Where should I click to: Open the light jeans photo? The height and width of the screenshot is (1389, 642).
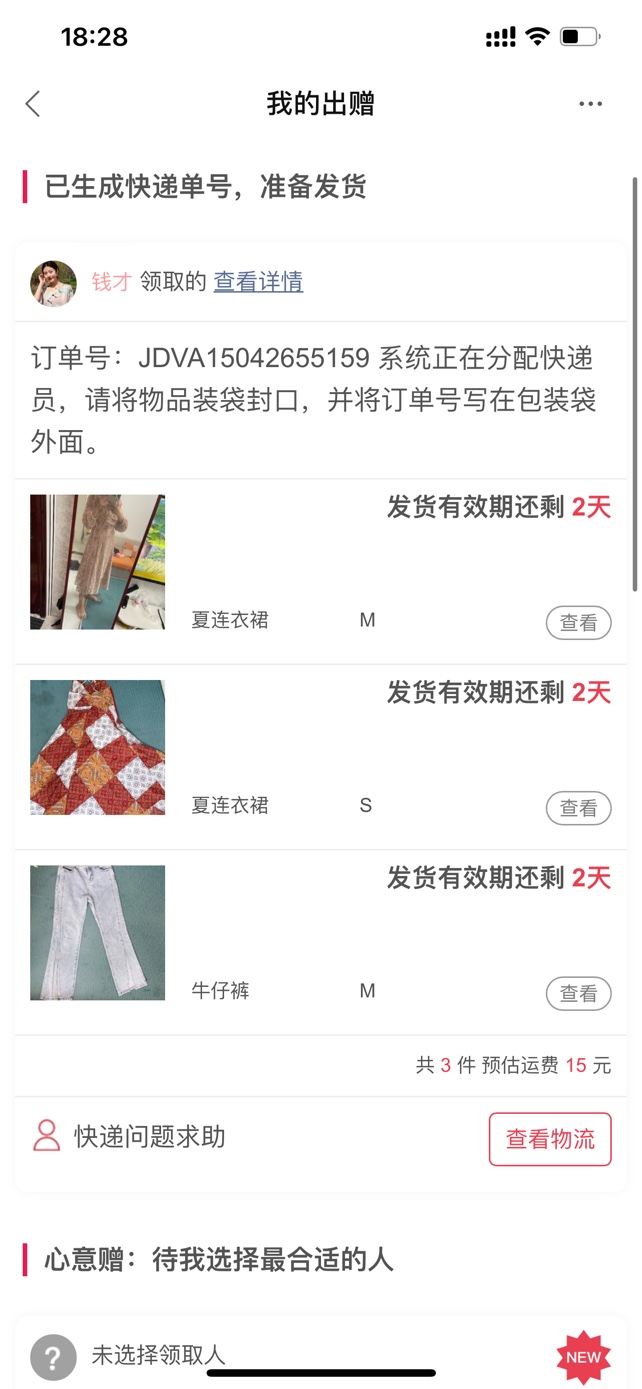97,932
